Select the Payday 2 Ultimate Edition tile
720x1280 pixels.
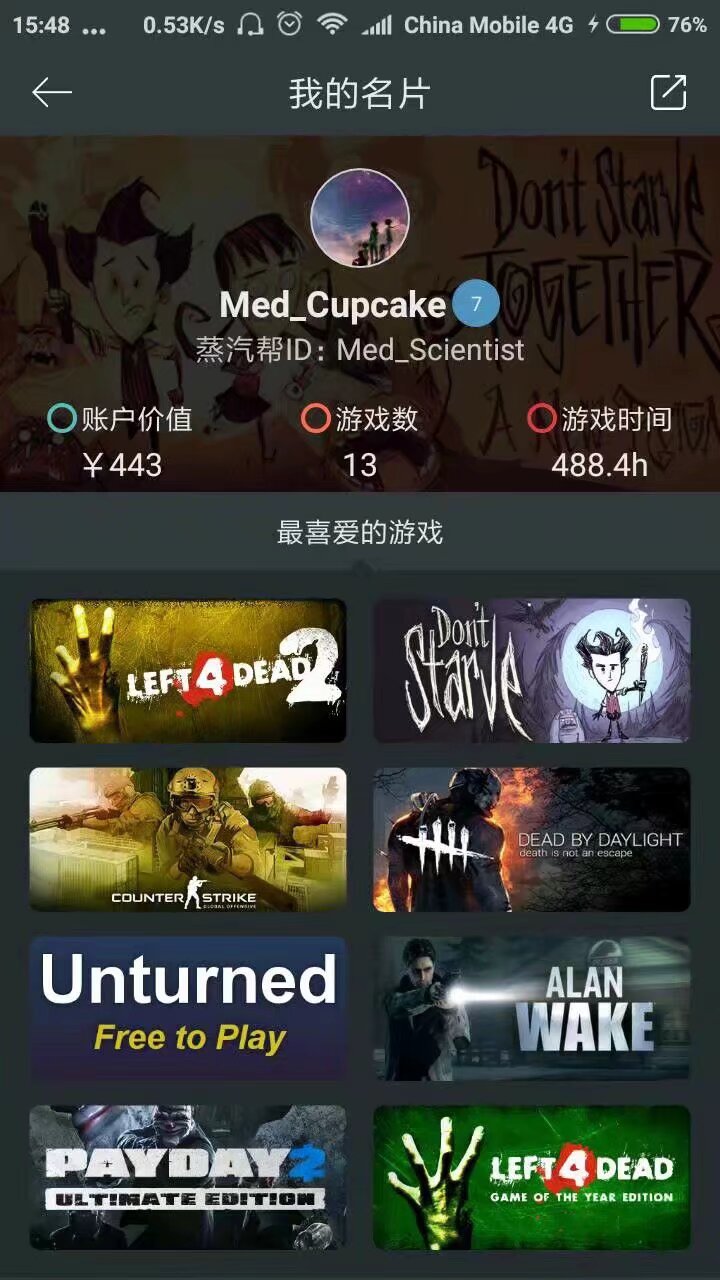pyautogui.click(x=188, y=1177)
